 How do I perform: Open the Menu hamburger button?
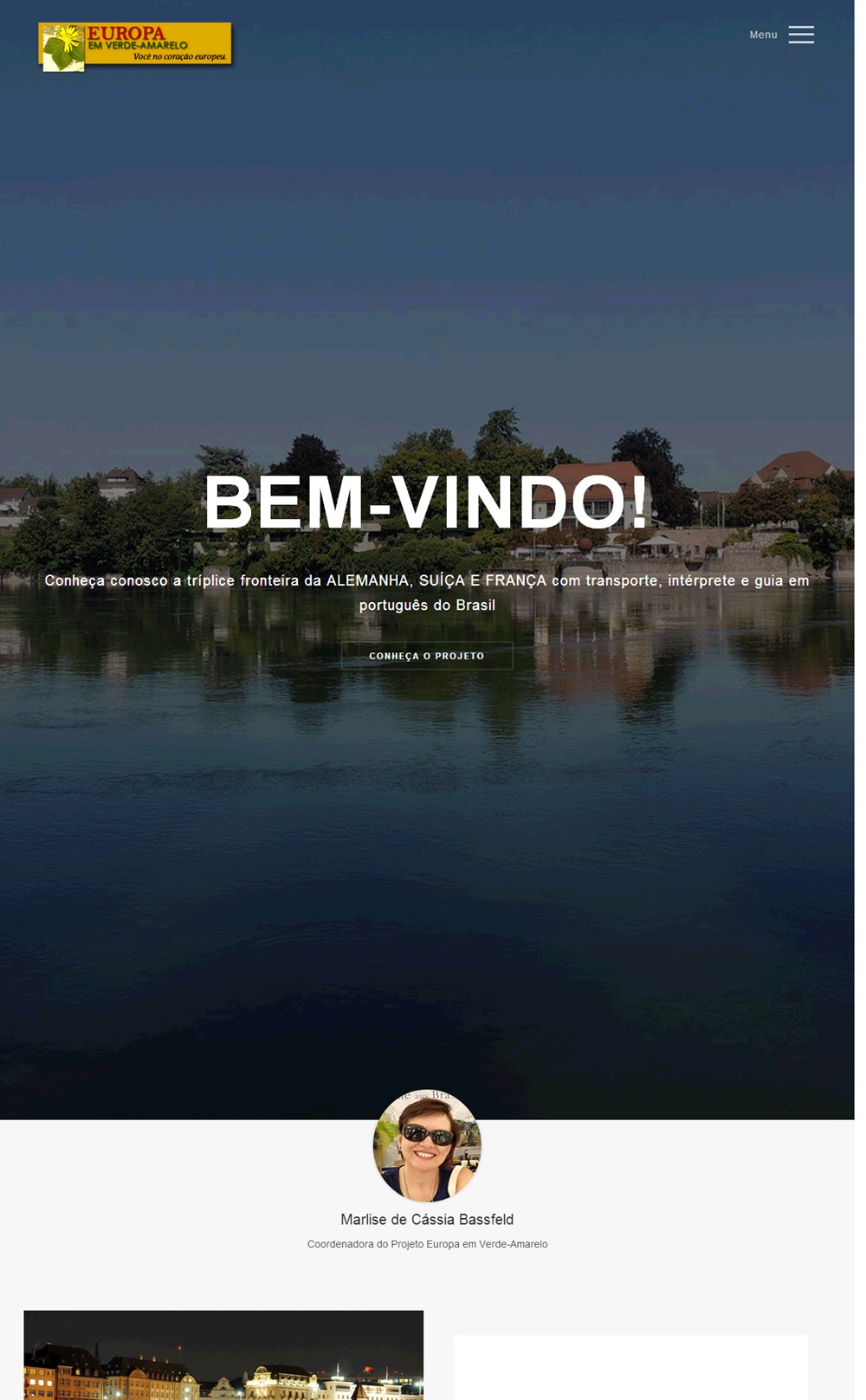tap(781, 35)
